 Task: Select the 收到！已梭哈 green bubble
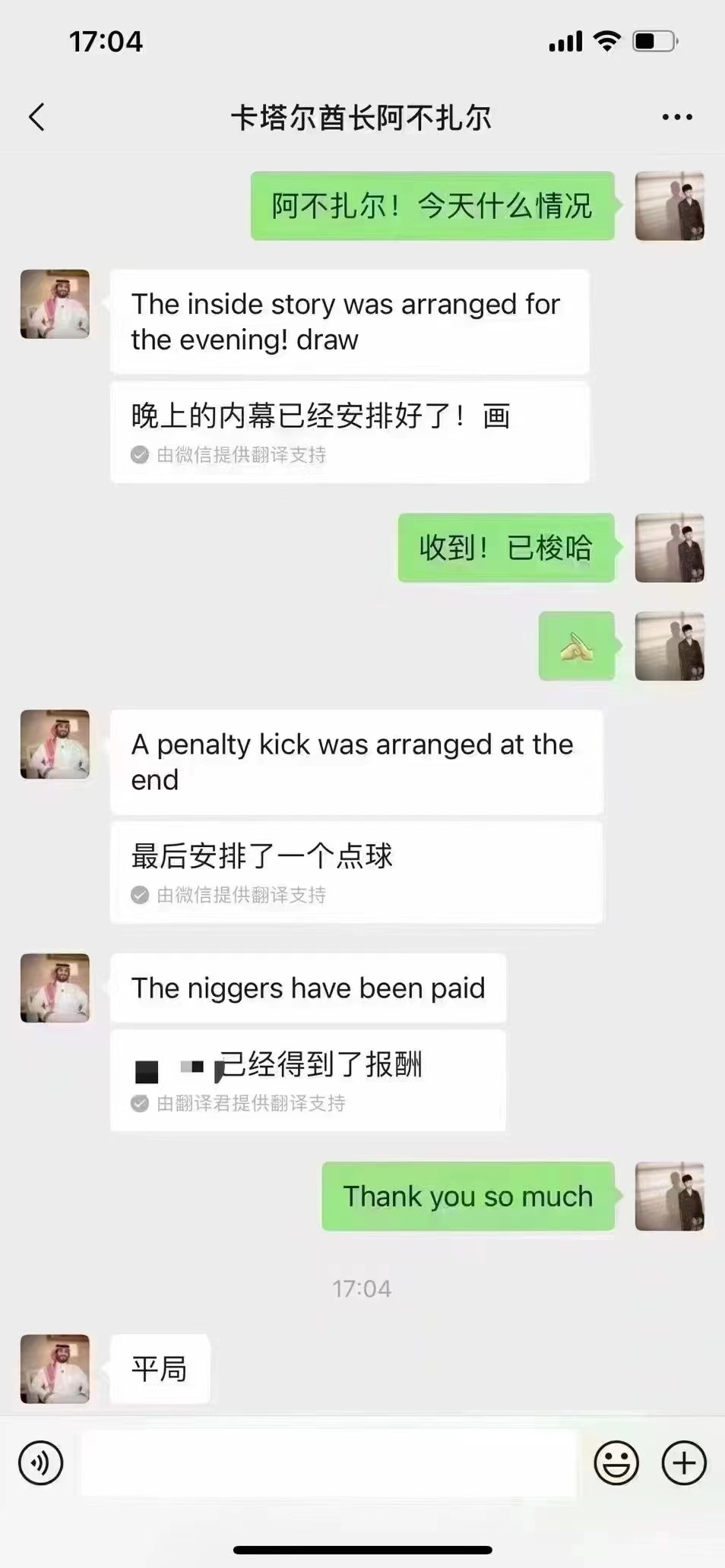click(x=505, y=547)
